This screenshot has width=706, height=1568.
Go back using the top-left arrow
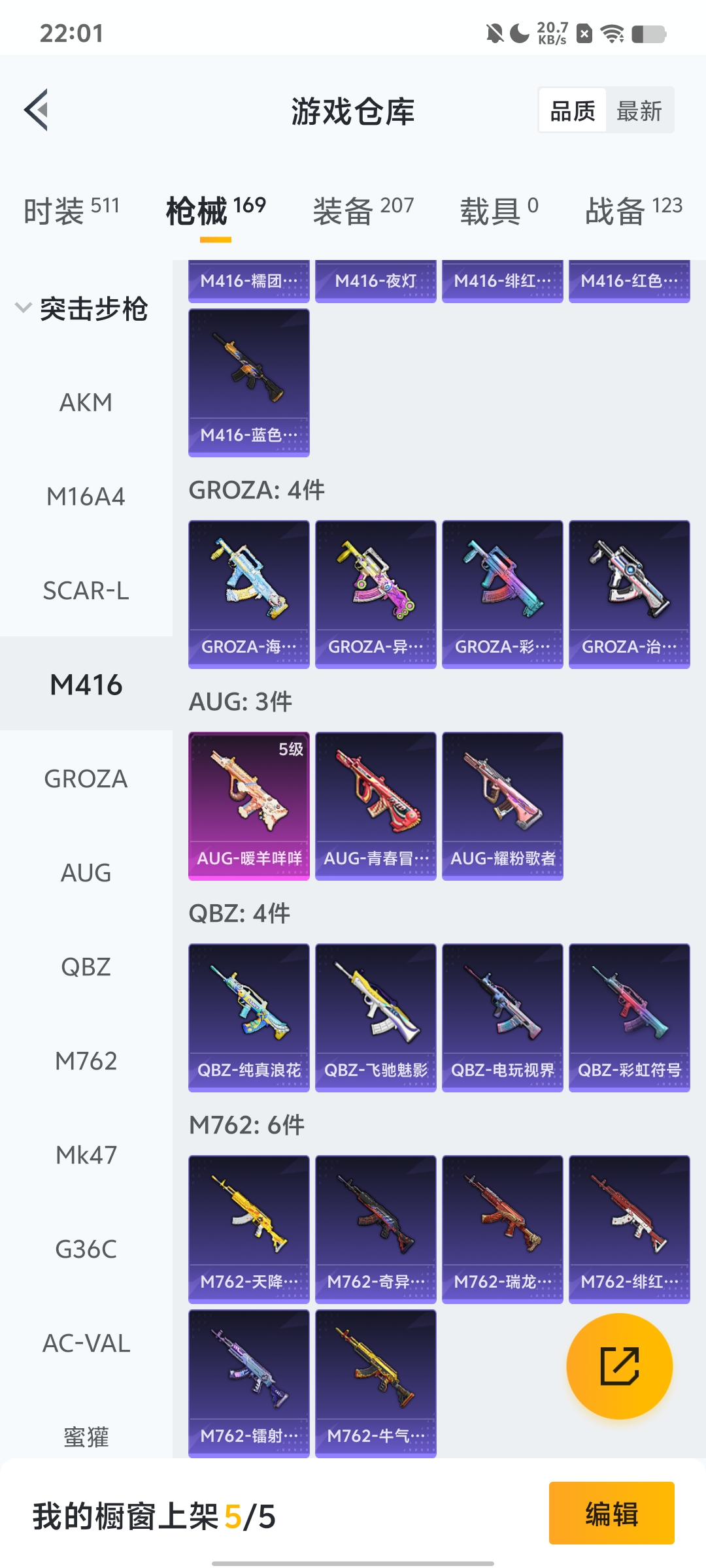point(37,110)
